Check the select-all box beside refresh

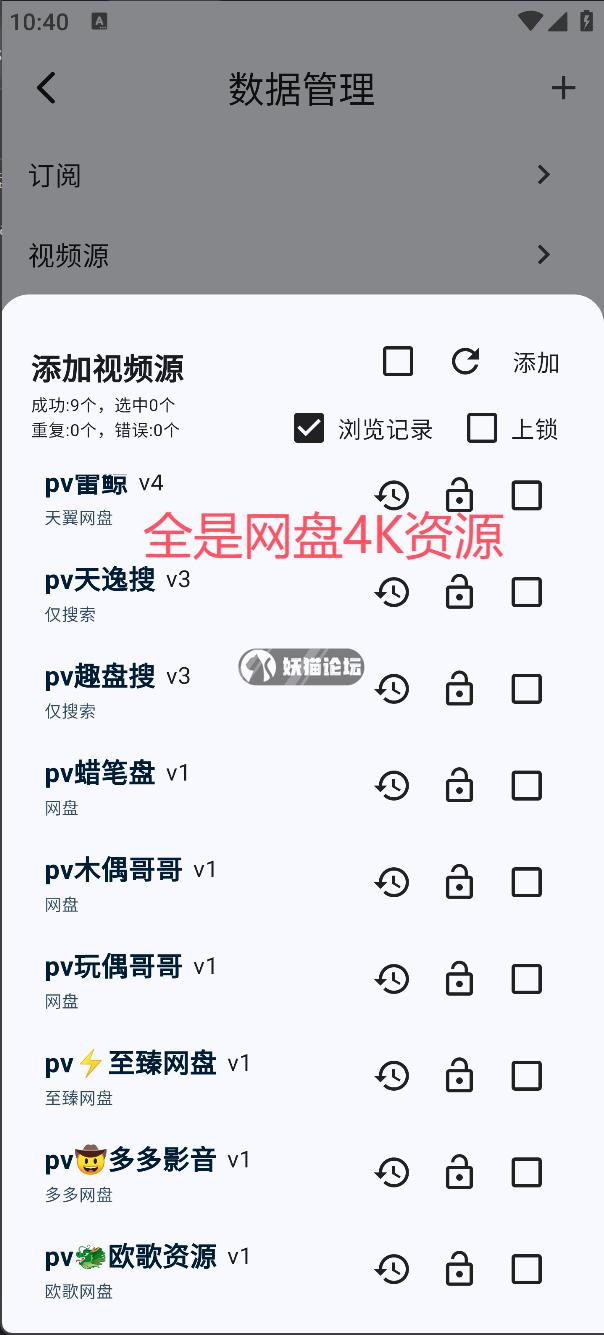coord(398,361)
